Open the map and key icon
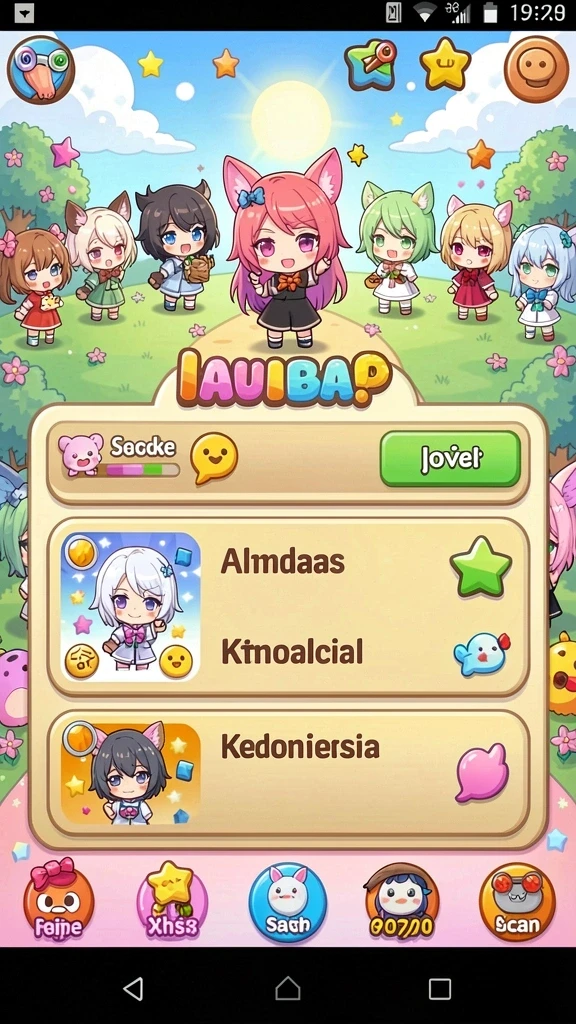This screenshot has height=1024, width=576. 371,65
